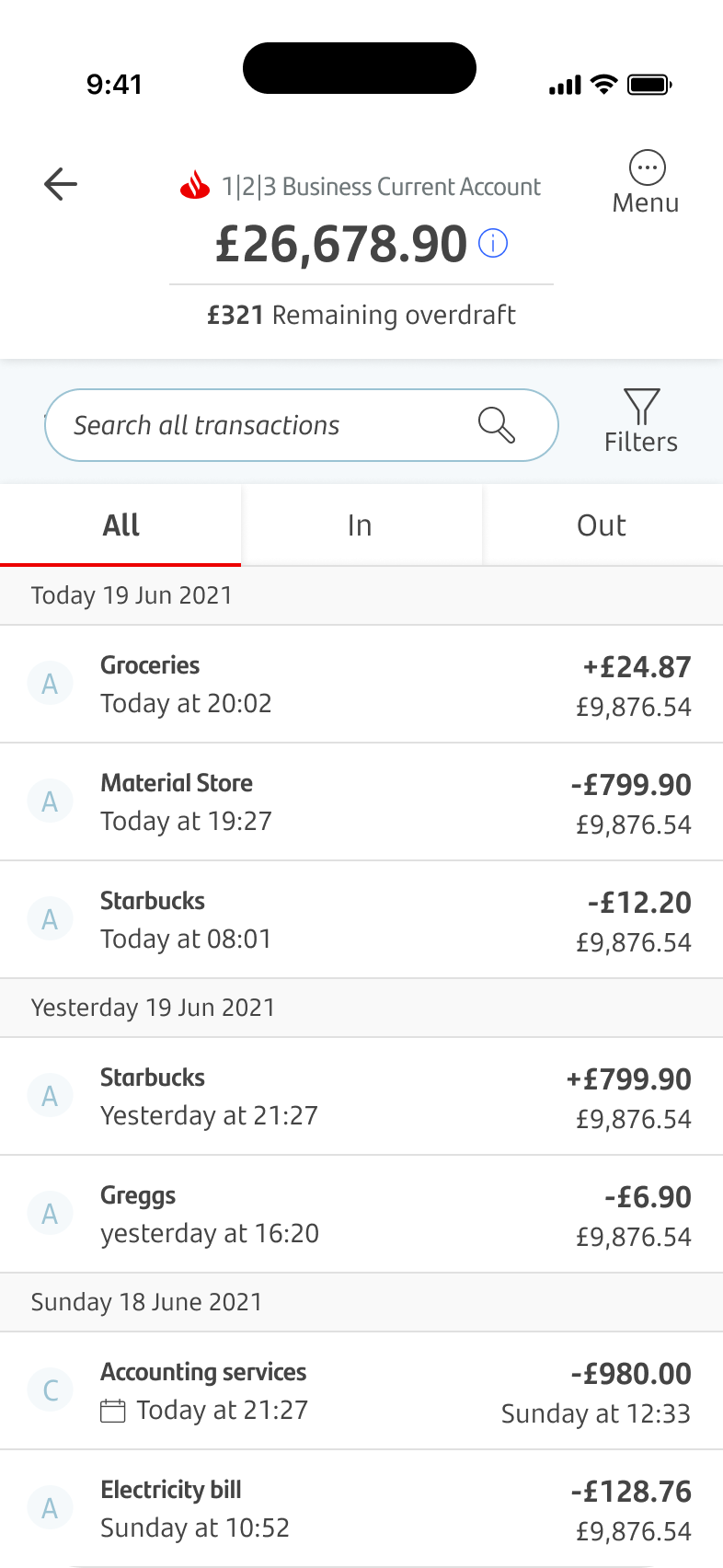Tap the 'A' avatar beside Material Store

coord(51,801)
